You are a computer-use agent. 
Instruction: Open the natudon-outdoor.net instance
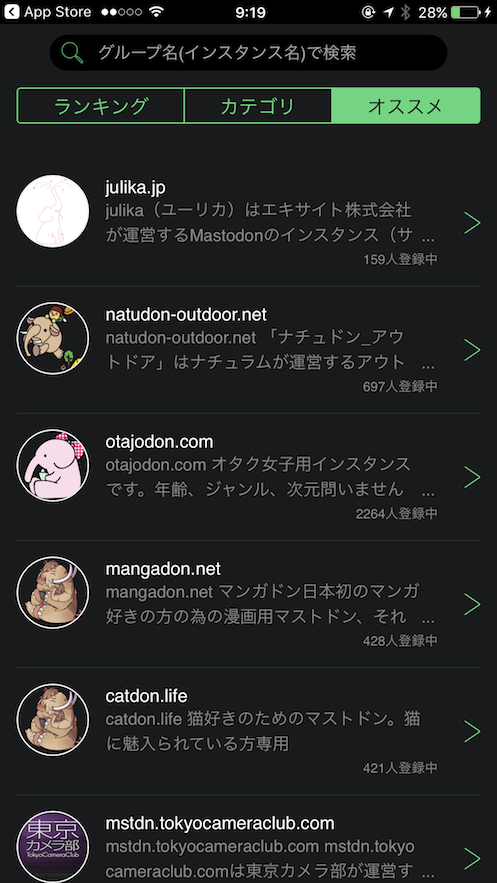[x=248, y=350]
